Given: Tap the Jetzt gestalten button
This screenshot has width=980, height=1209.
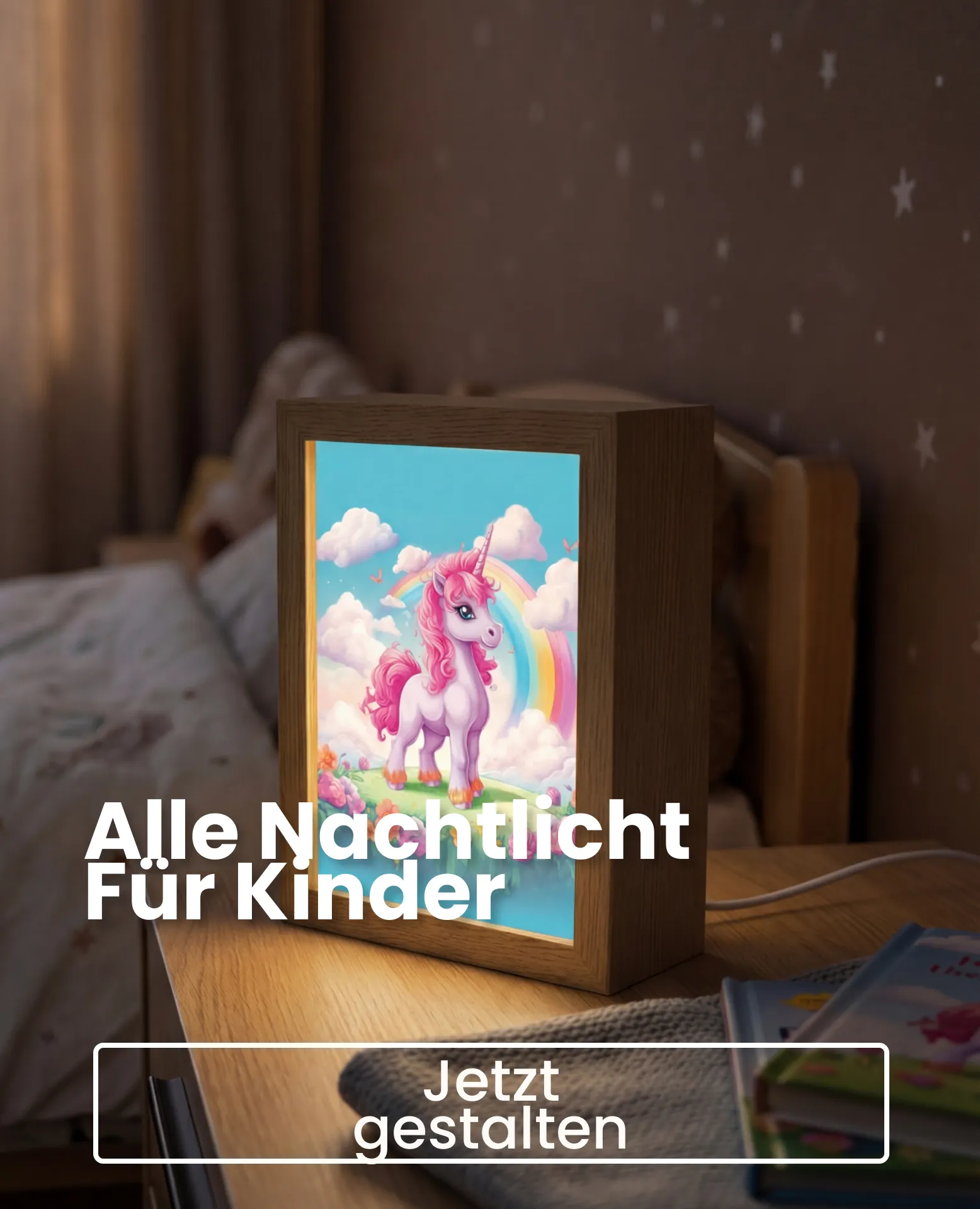Looking at the screenshot, I should point(491,1103).
